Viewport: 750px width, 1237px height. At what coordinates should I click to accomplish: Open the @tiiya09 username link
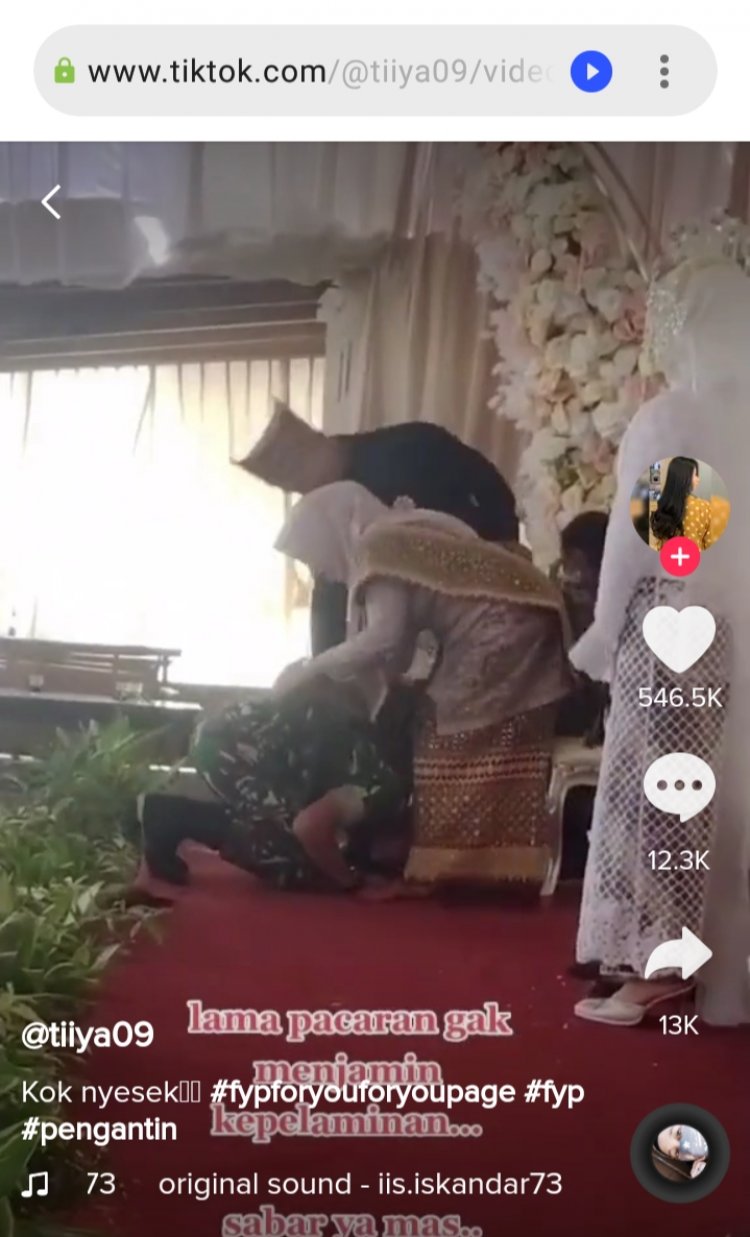87,1034
